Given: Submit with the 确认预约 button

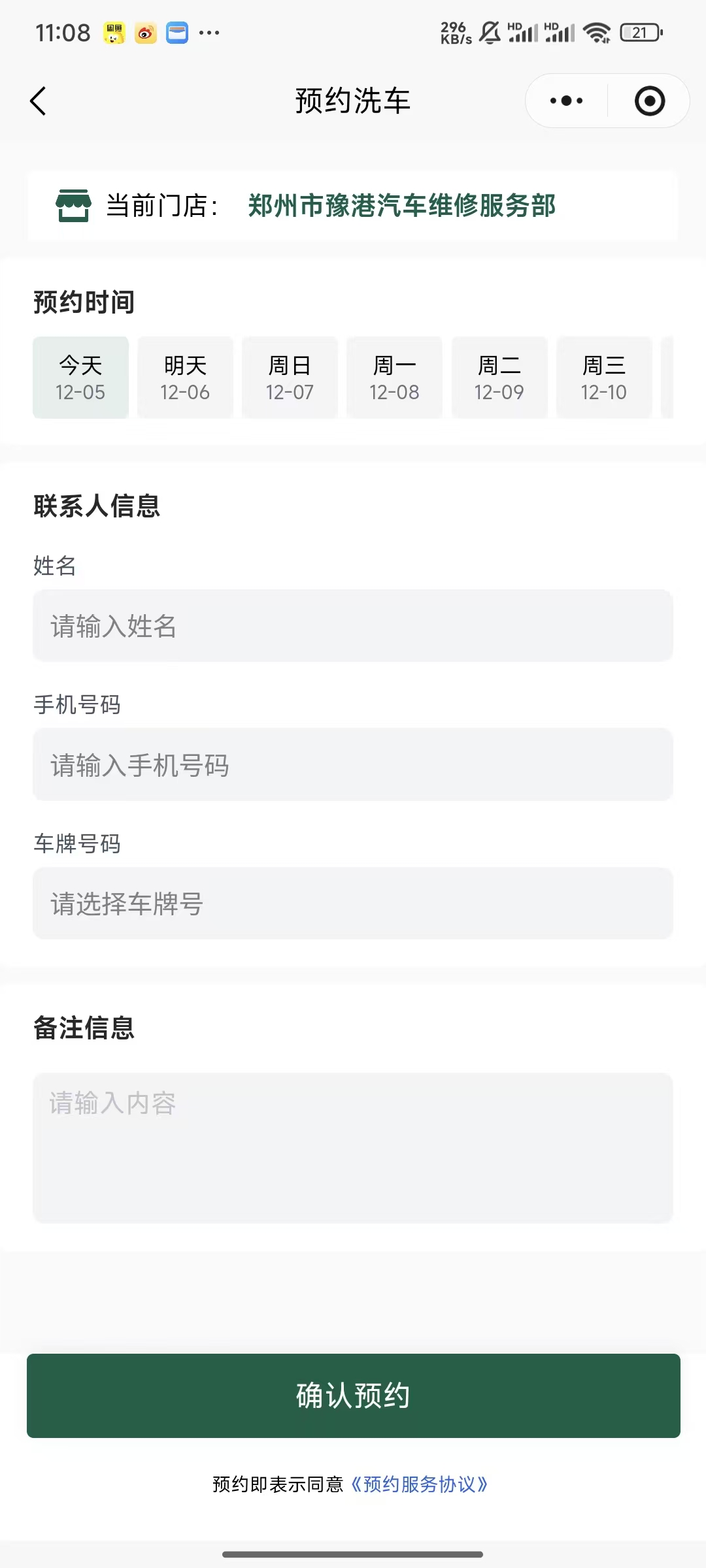Looking at the screenshot, I should pyautogui.click(x=353, y=1396).
